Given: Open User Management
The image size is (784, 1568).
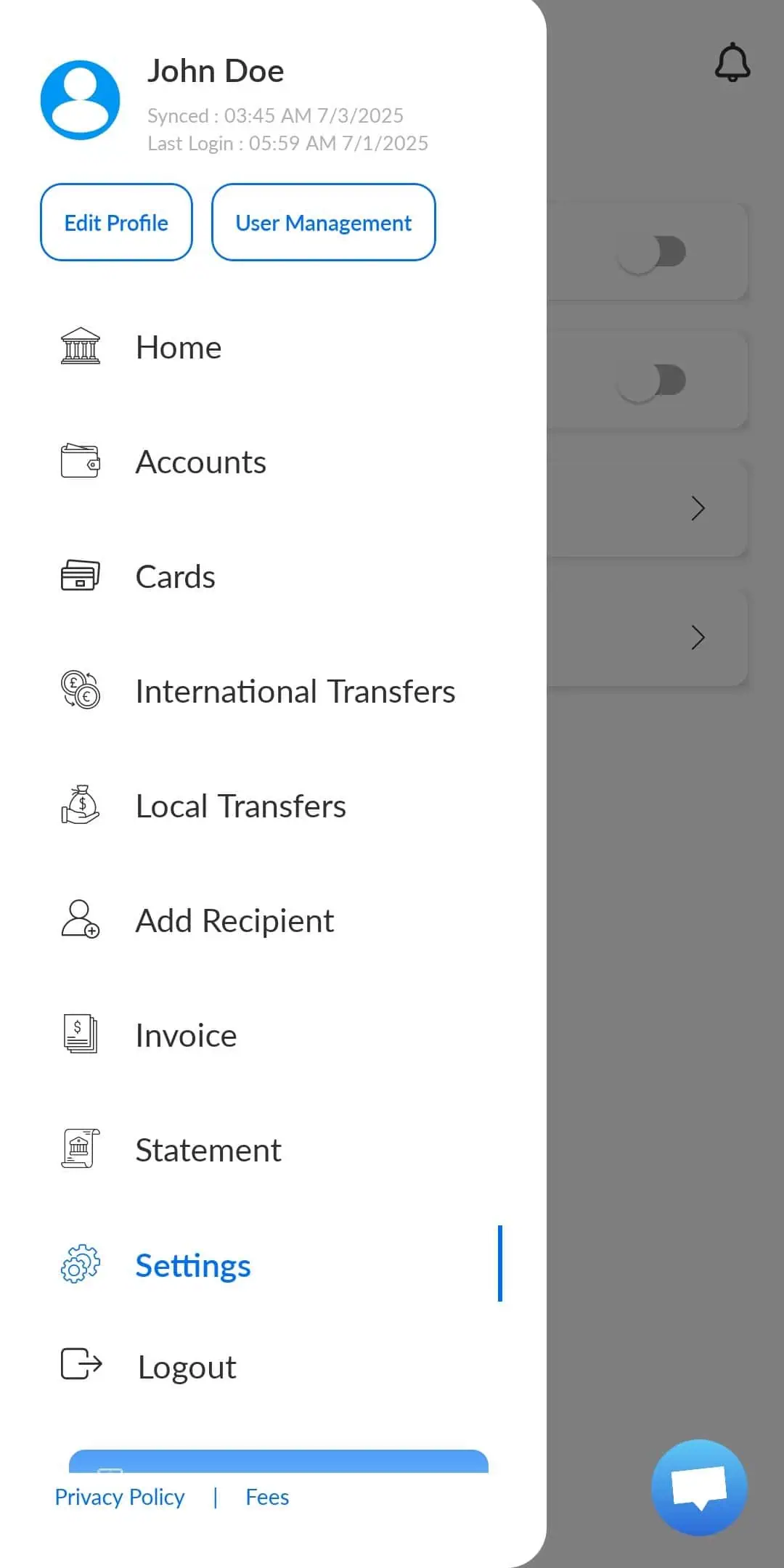Looking at the screenshot, I should (x=324, y=222).
